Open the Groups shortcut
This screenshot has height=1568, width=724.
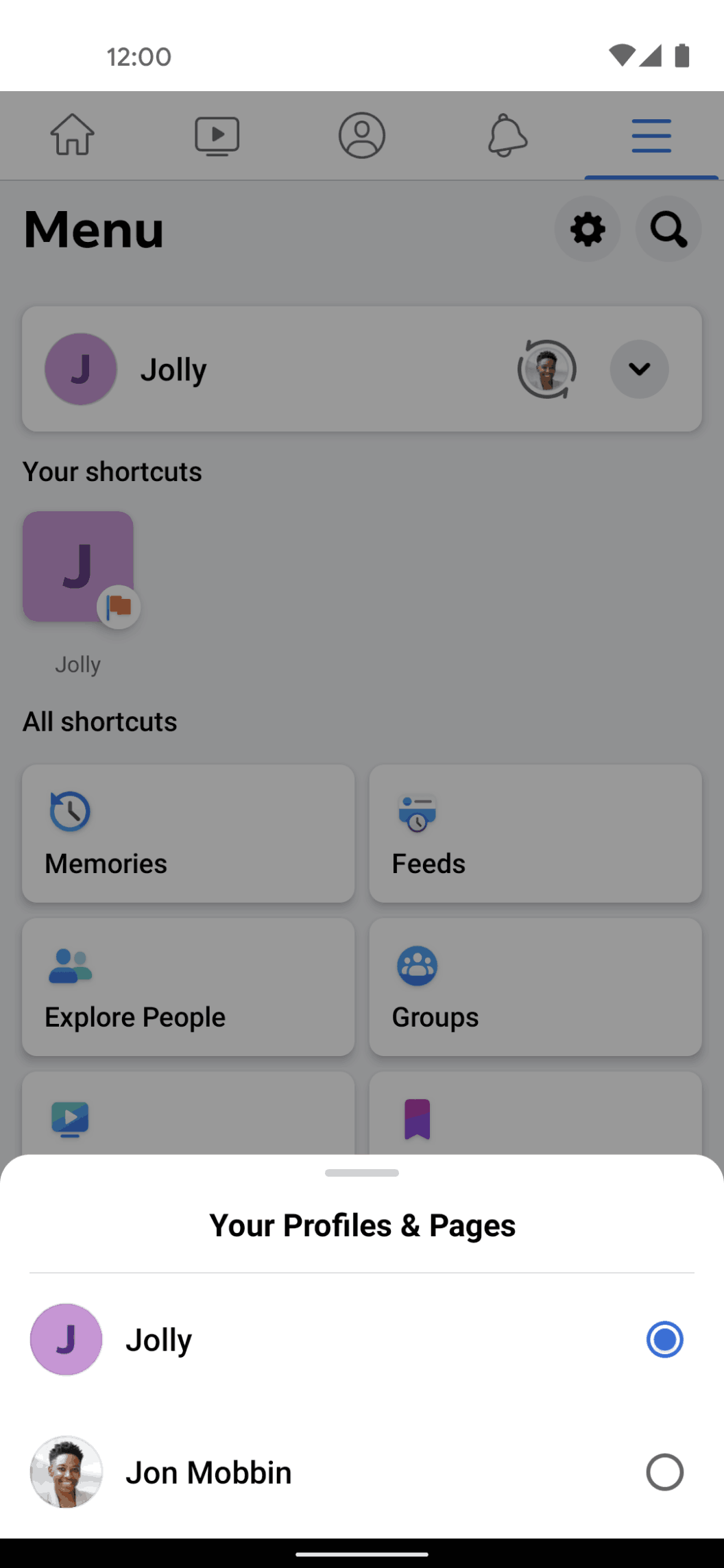point(535,987)
